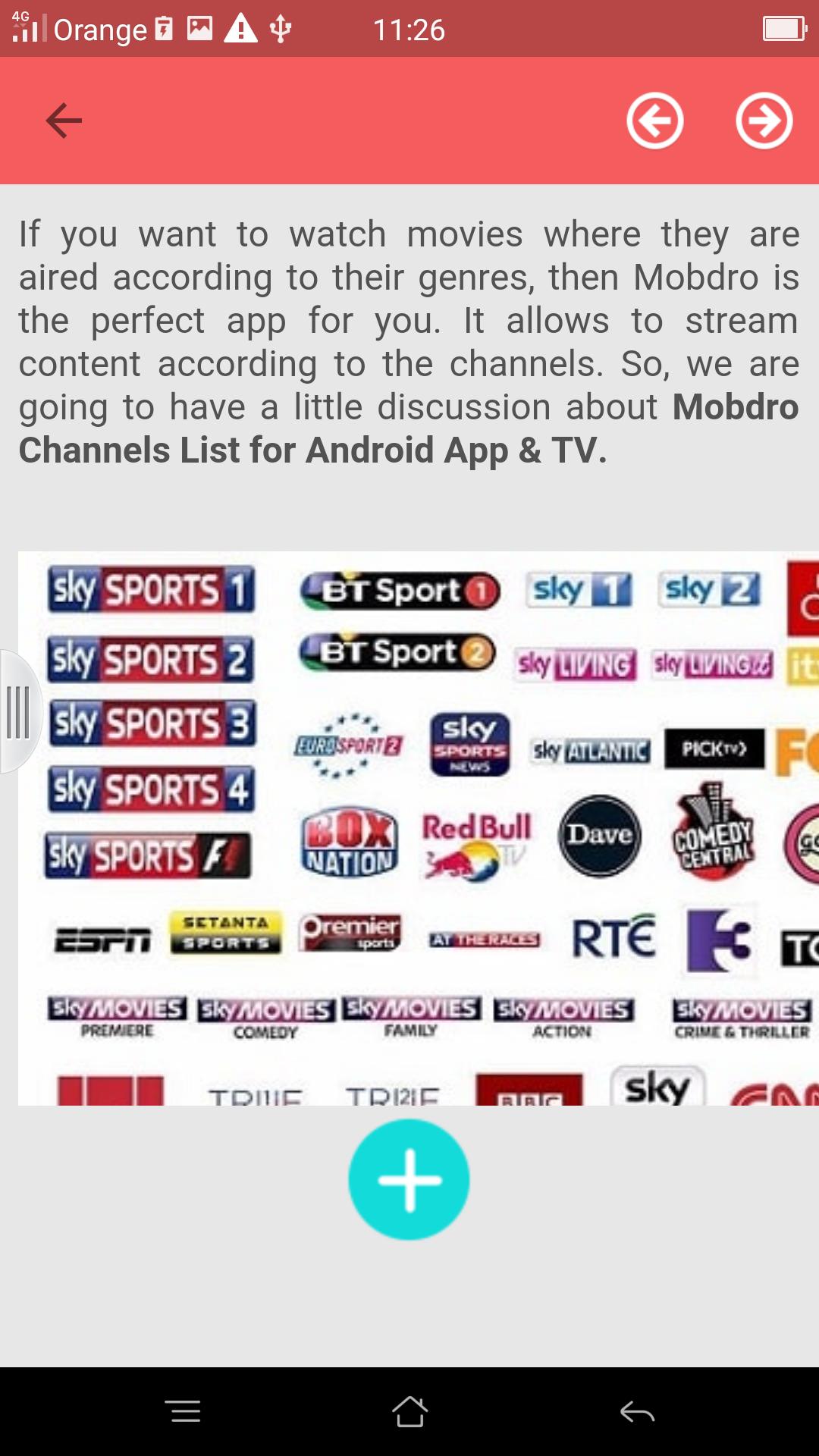
Task: Tap the teal plus floating button
Action: coord(409,1180)
